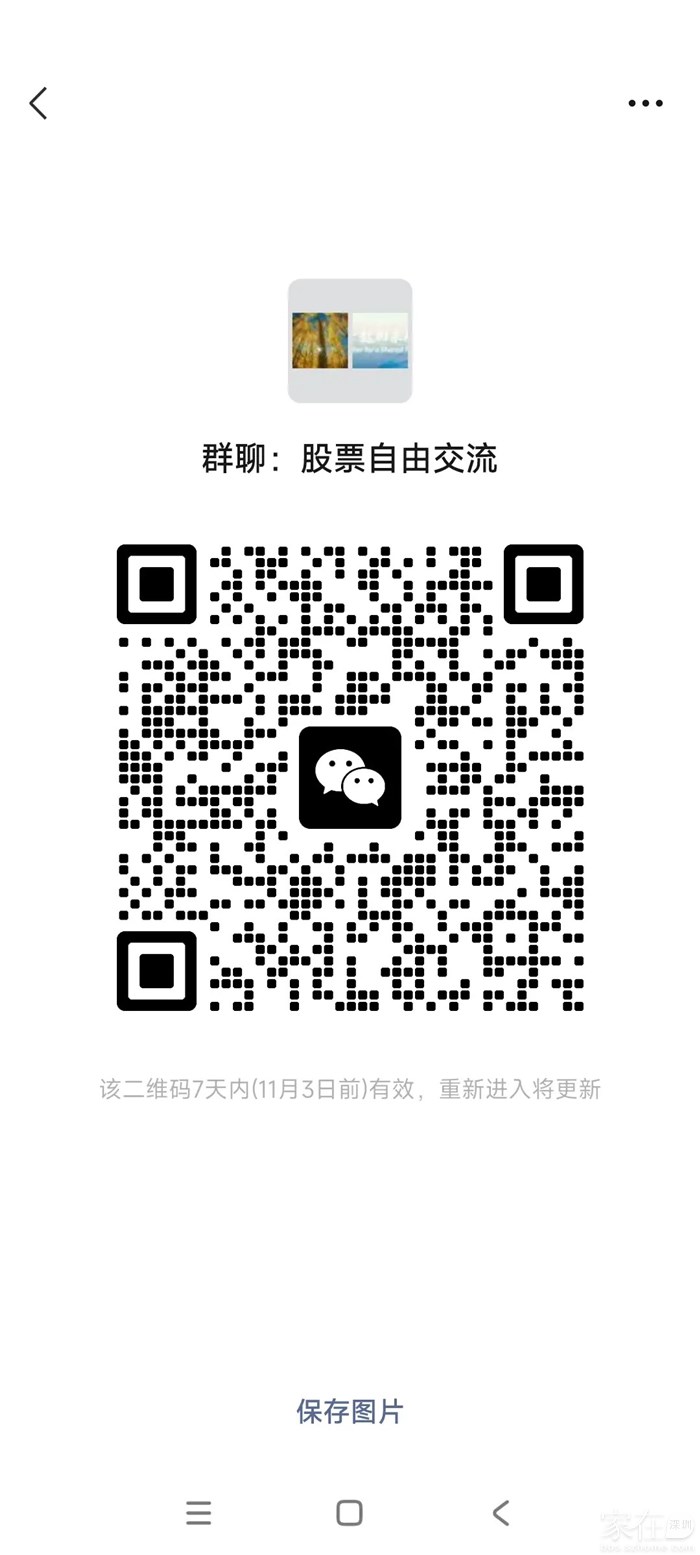Open the three-dot overflow menu
Screen dimensions: 700x1555
pyautogui.click(x=645, y=103)
